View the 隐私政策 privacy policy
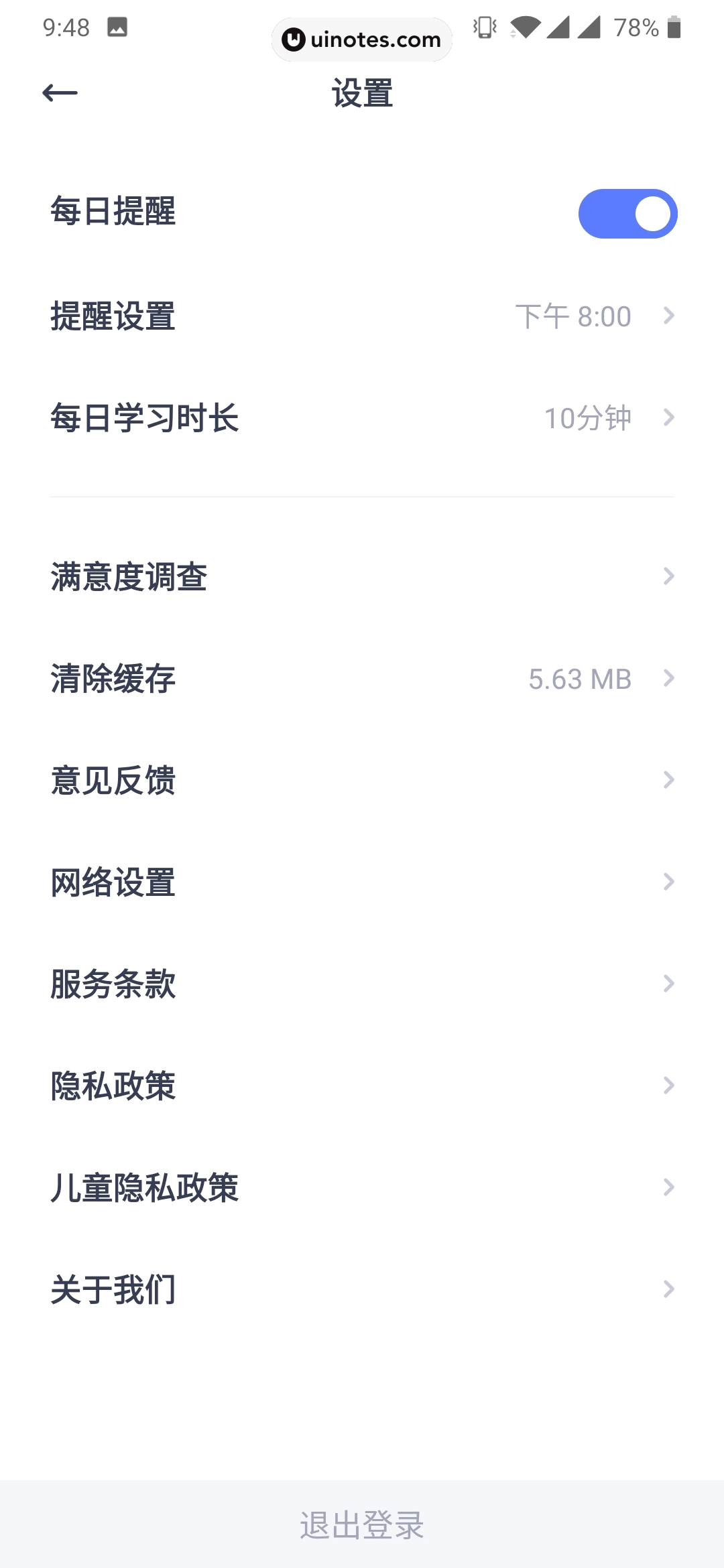The image size is (724, 1568). pyautogui.click(x=362, y=1086)
